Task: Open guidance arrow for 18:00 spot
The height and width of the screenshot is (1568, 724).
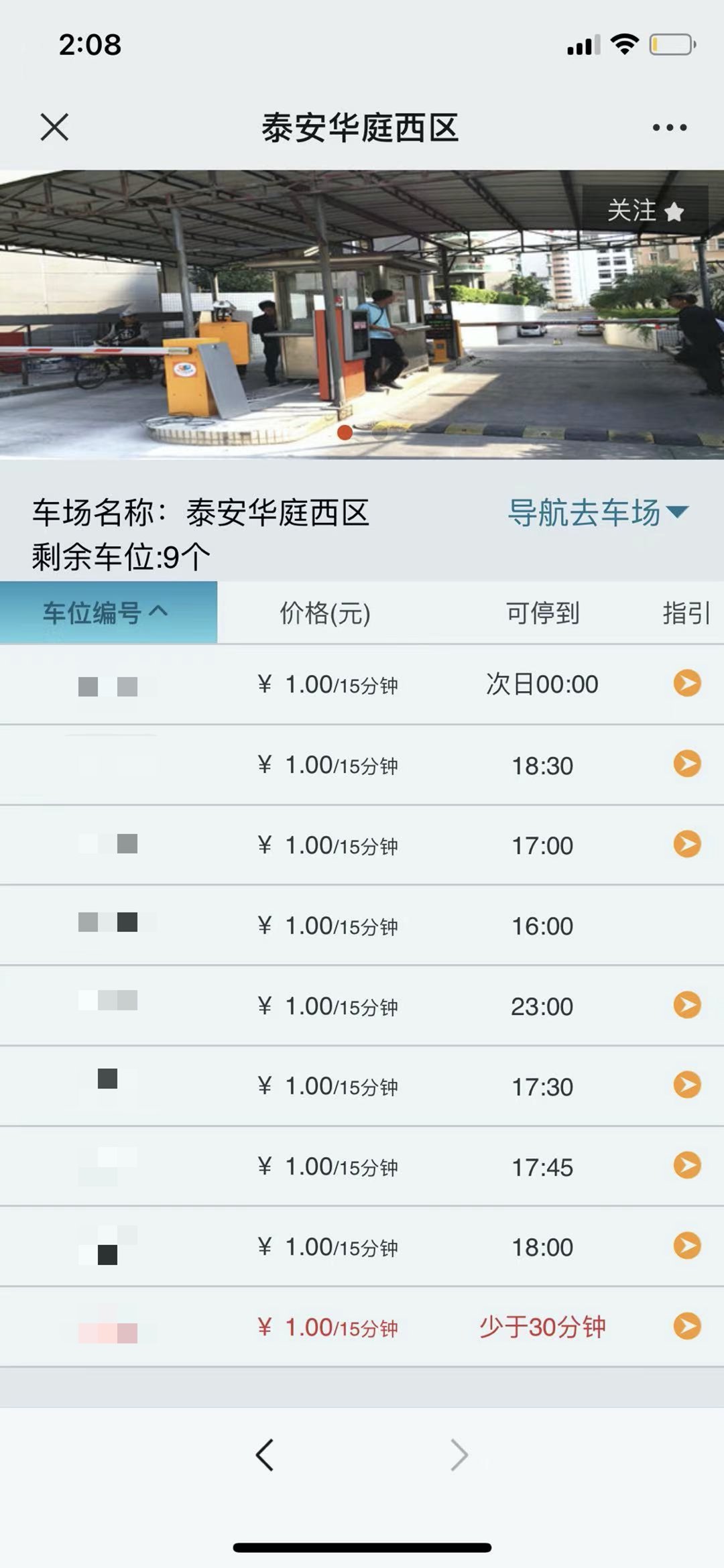Action: coord(687,1246)
